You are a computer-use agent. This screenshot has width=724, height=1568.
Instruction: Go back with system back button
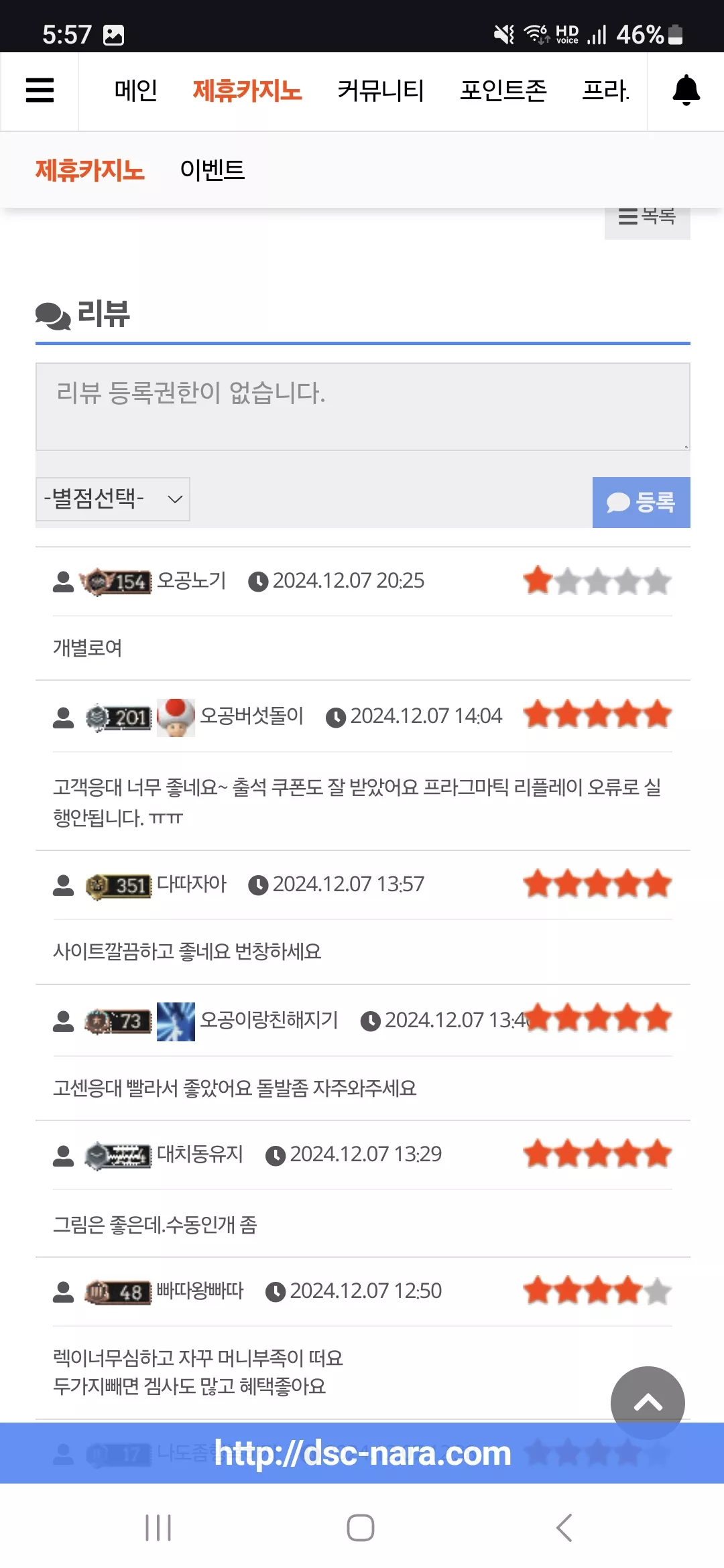564,1528
